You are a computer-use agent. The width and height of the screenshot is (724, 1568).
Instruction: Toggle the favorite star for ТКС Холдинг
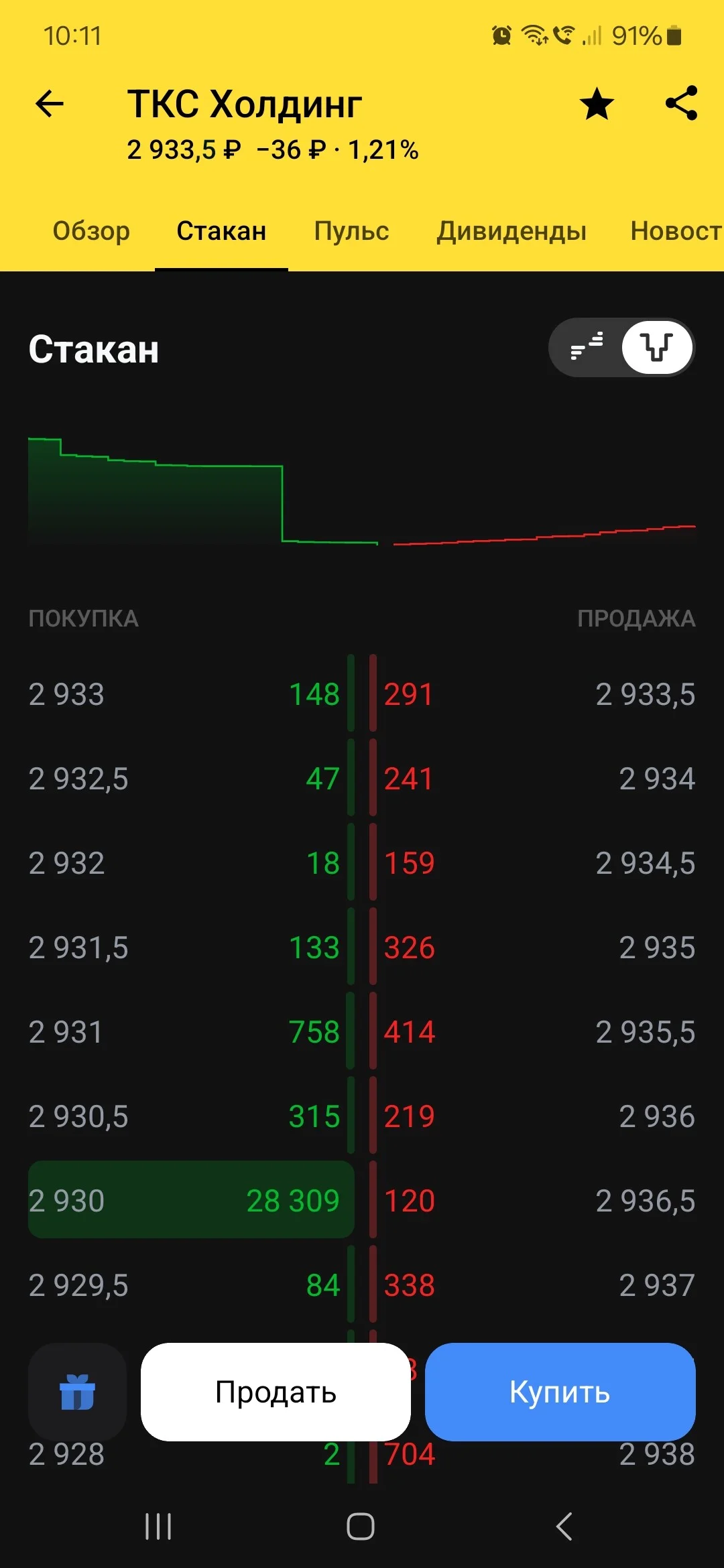pos(597,104)
